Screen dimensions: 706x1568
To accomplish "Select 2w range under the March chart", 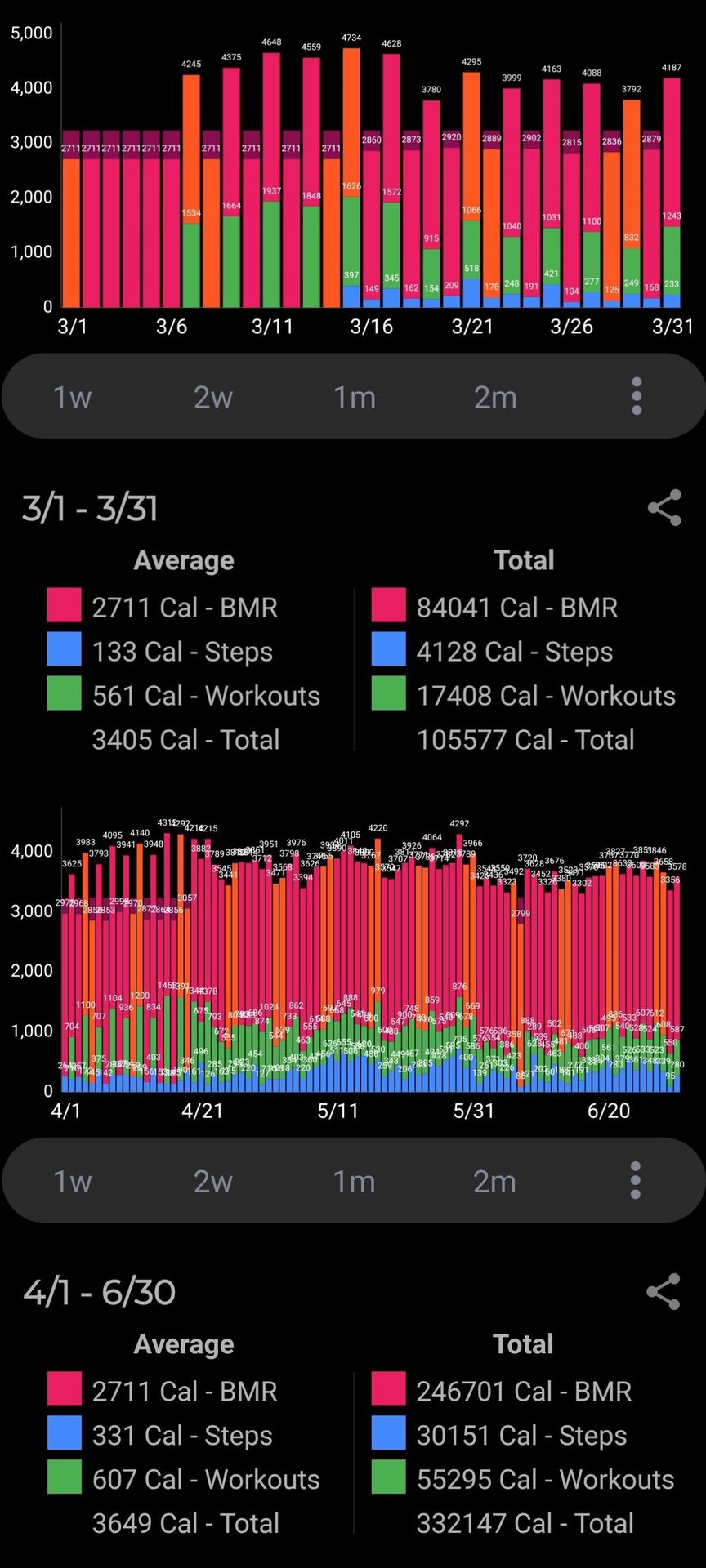I will 212,397.
